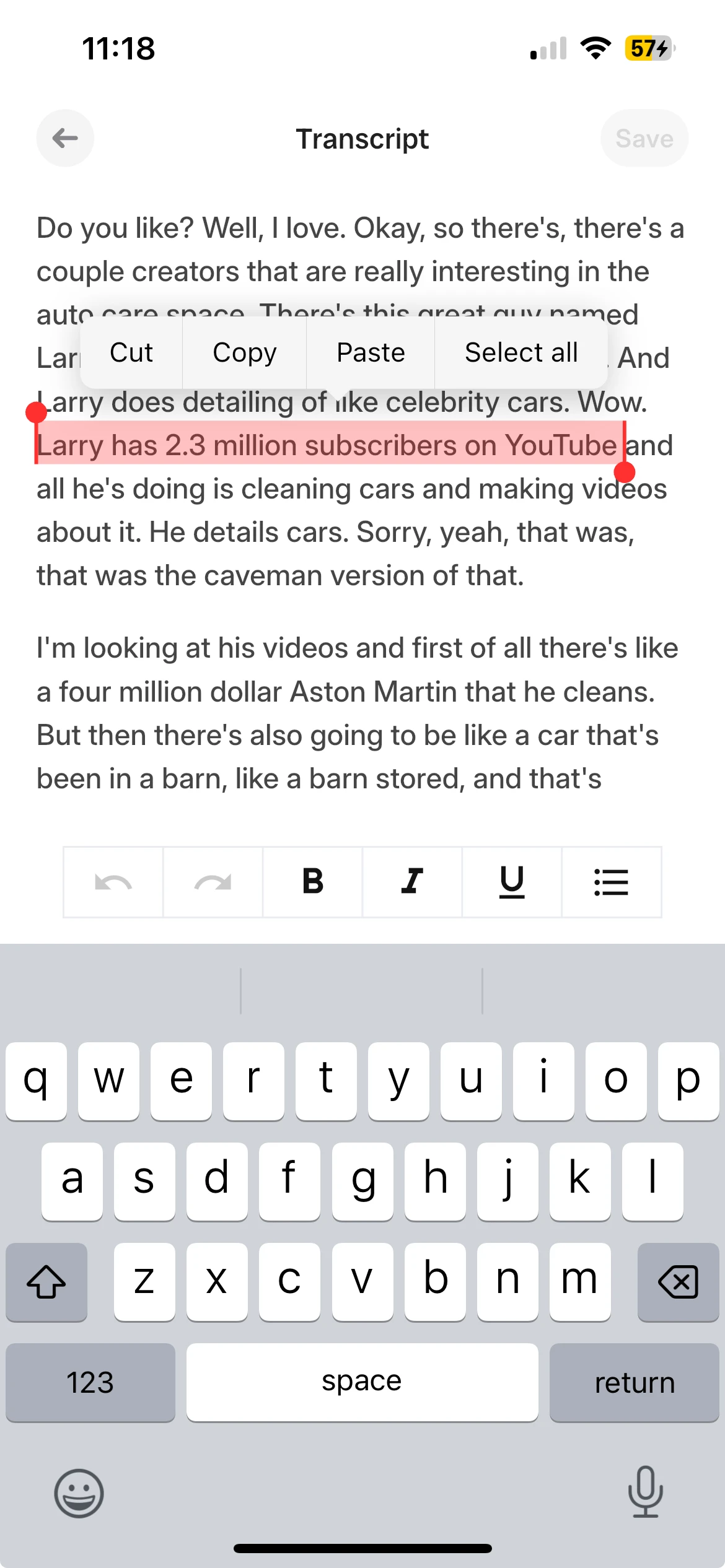Redo the last change
The height and width of the screenshot is (1568, 725).
tap(213, 882)
